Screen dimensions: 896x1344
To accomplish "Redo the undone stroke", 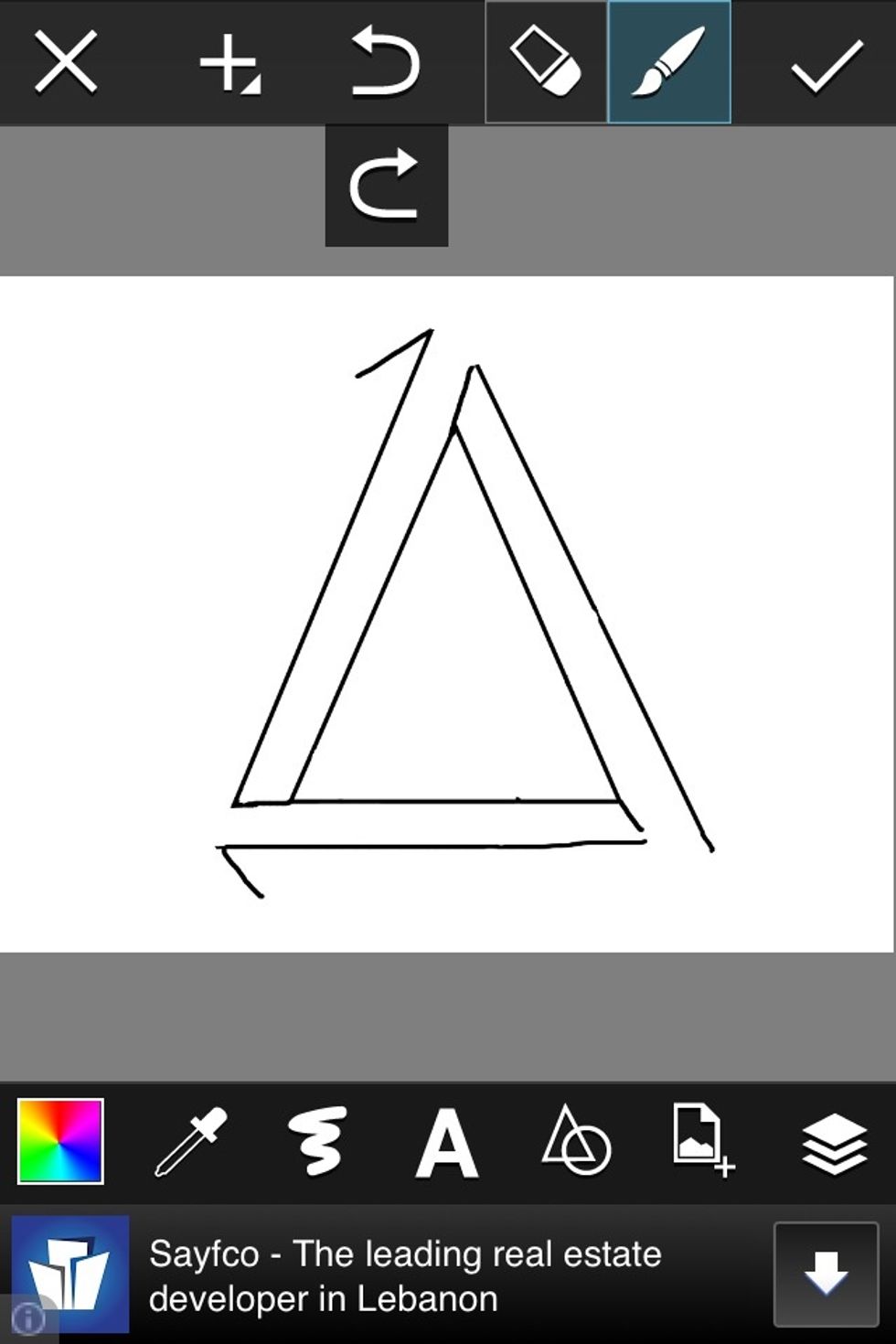I will tap(385, 186).
